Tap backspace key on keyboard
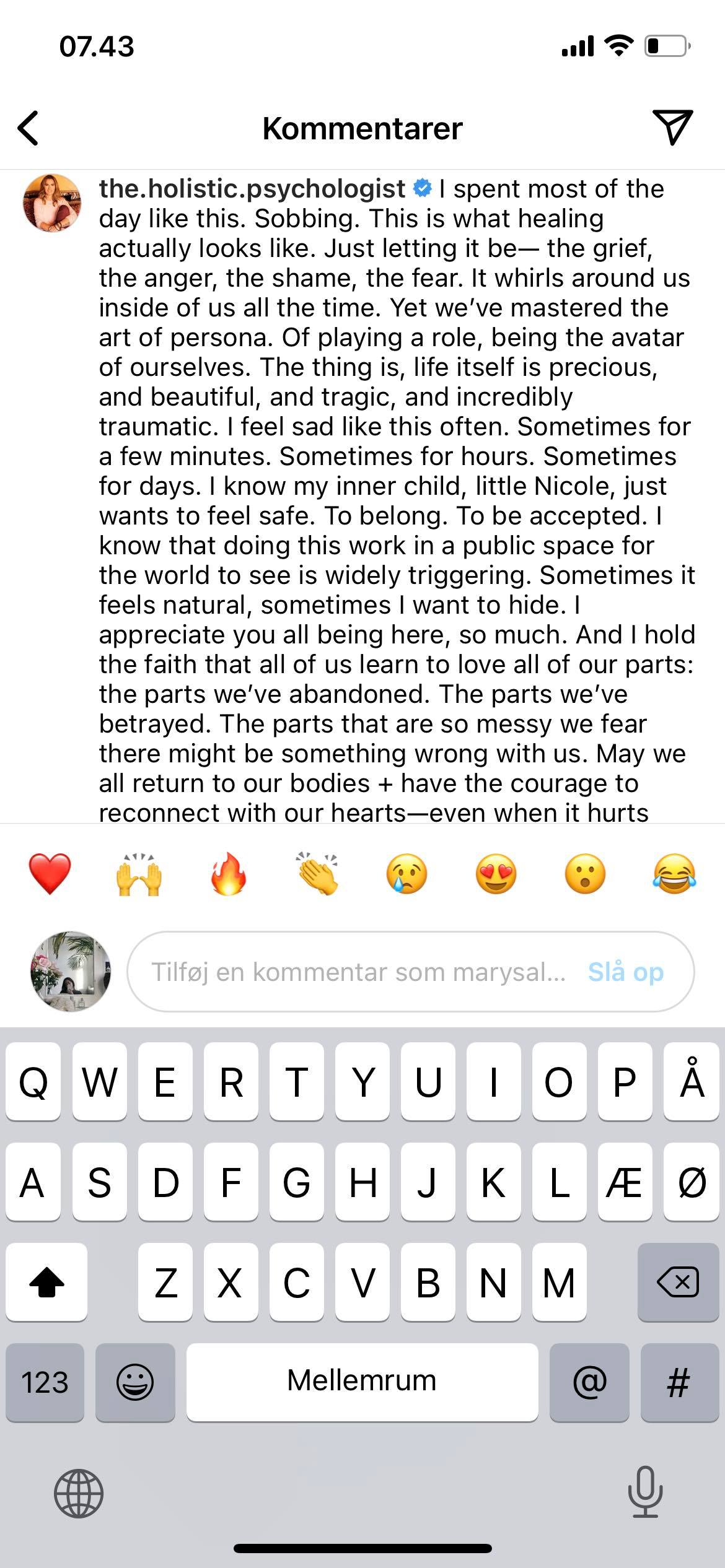Image resolution: width=725 pixels, height=1568 pixels. point(678,1282)
